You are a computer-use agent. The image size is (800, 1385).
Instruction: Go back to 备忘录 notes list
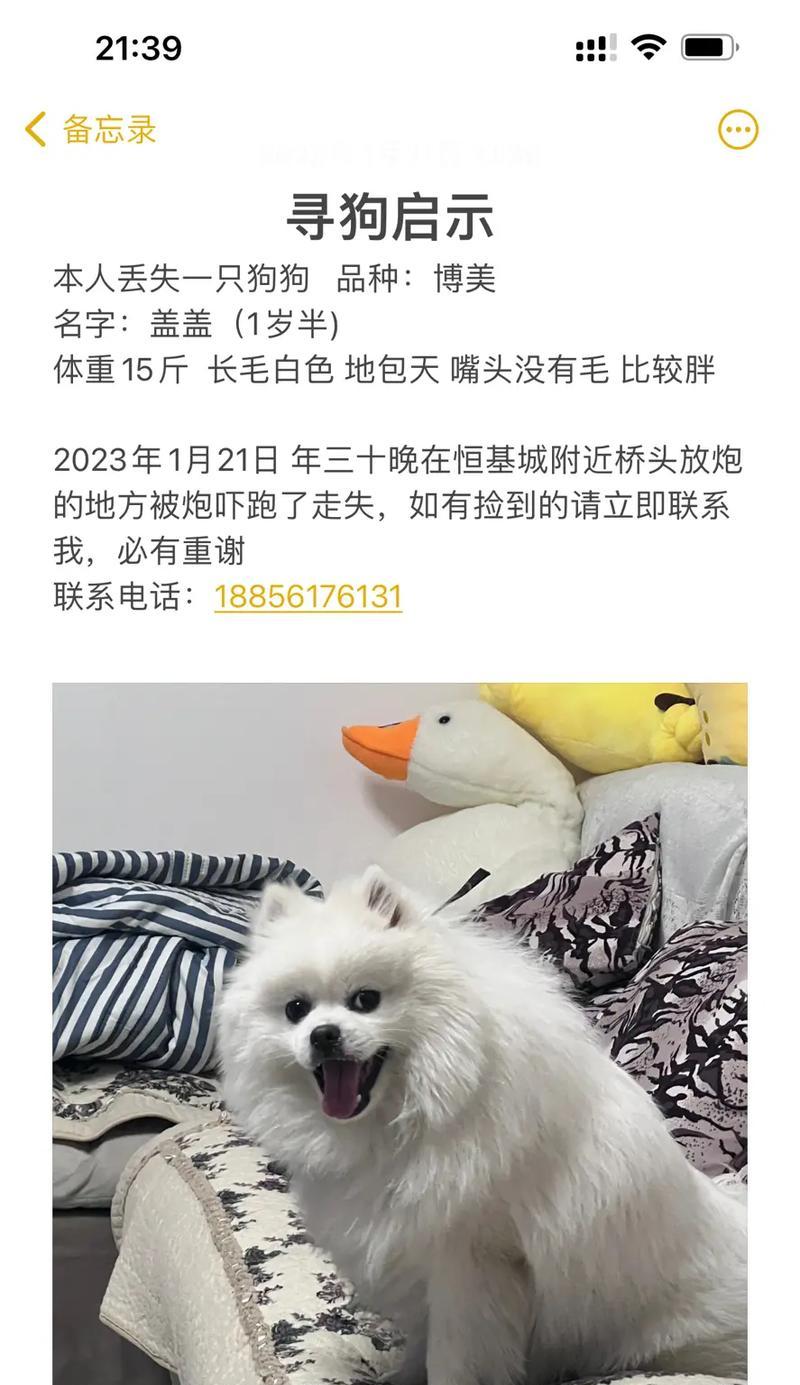tap(90, 130)
